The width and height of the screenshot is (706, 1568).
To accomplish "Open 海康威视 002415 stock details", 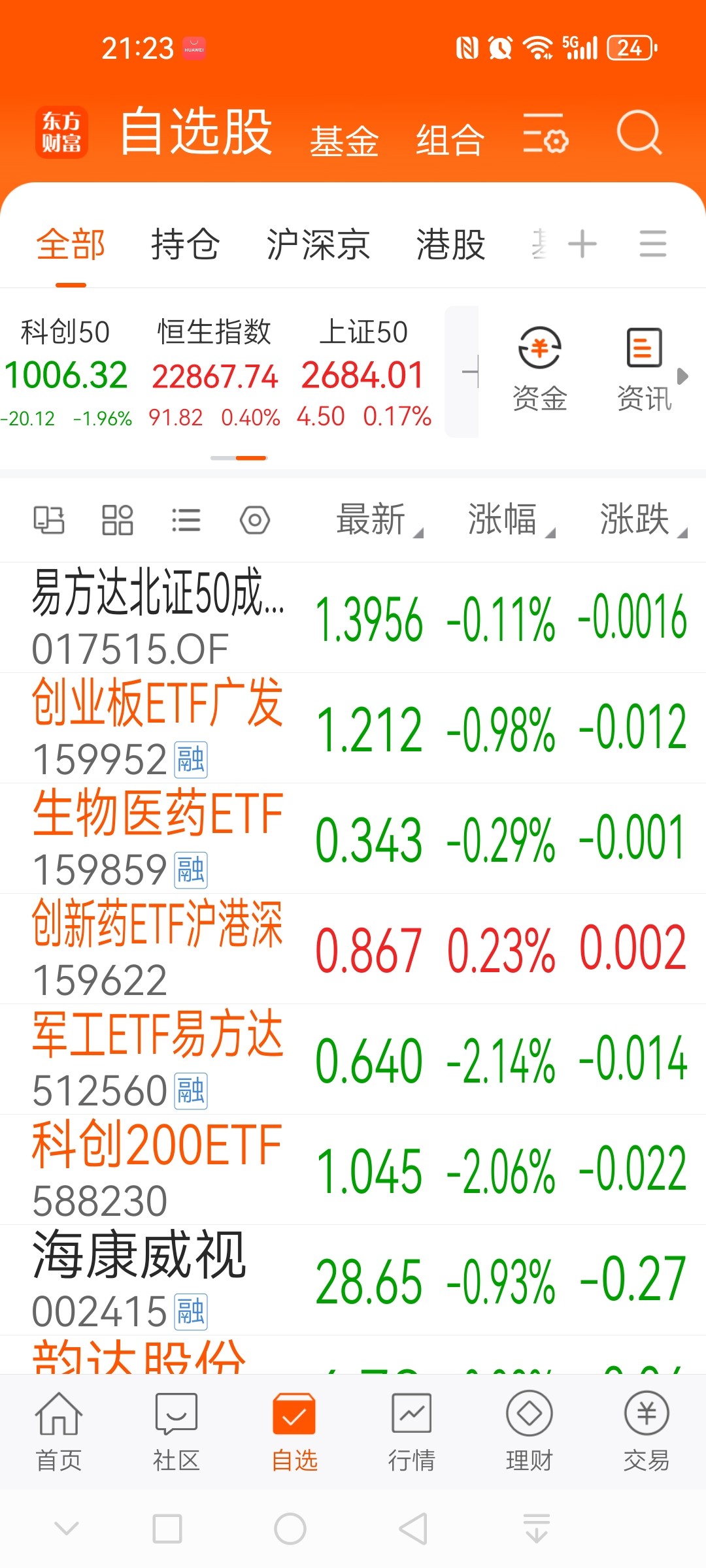I will pyautogui.click(x=353, y=1280).
